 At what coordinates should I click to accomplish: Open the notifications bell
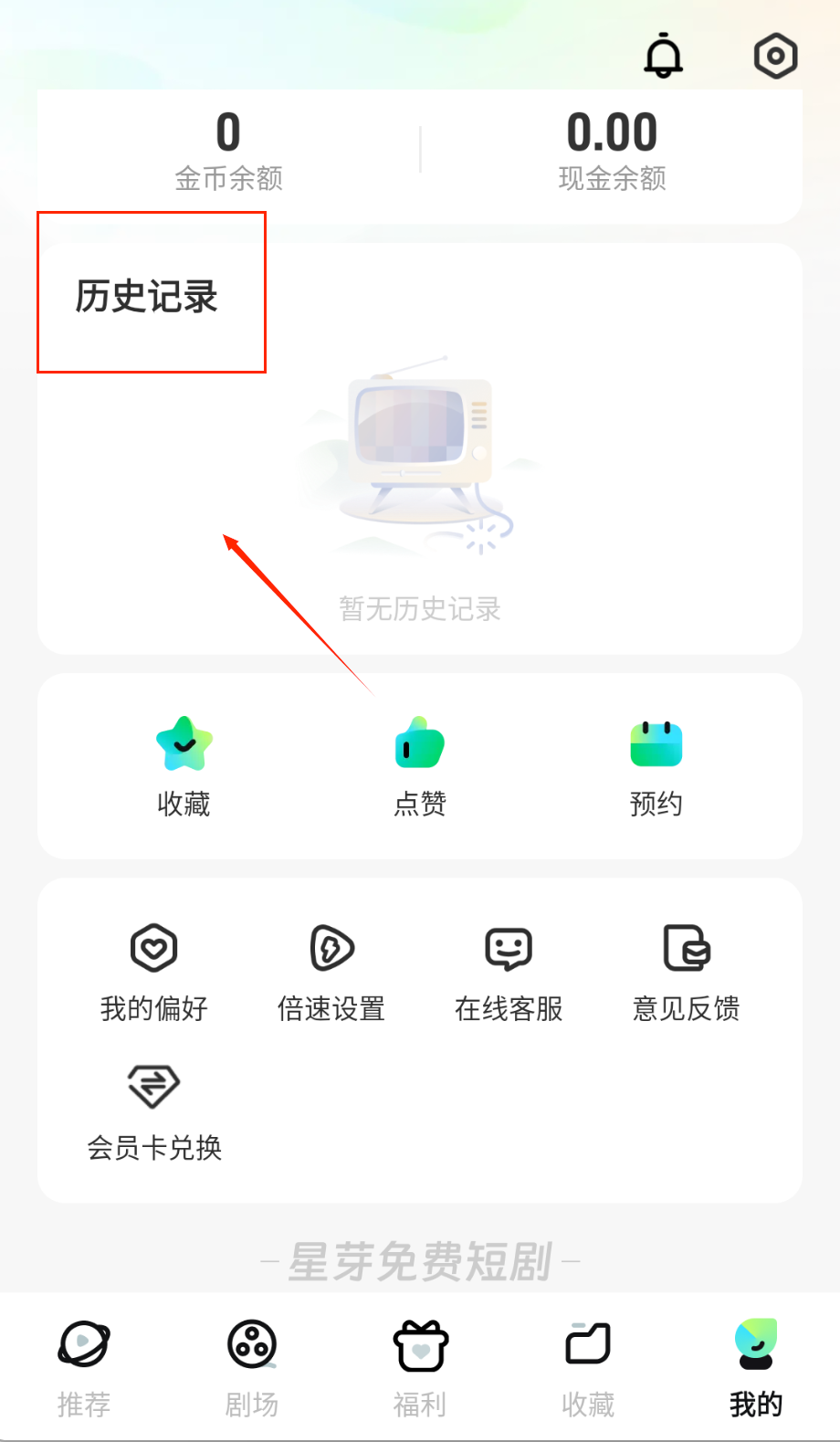click(664, 56)
